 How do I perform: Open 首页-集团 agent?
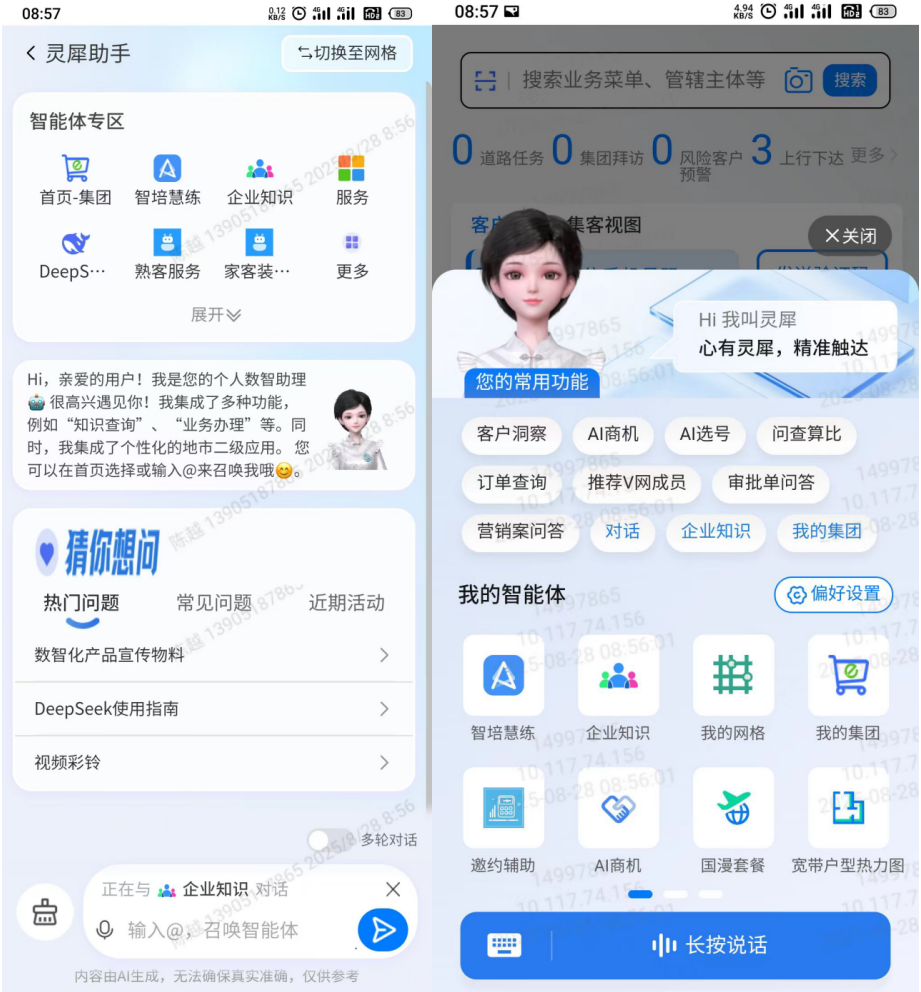75,180
